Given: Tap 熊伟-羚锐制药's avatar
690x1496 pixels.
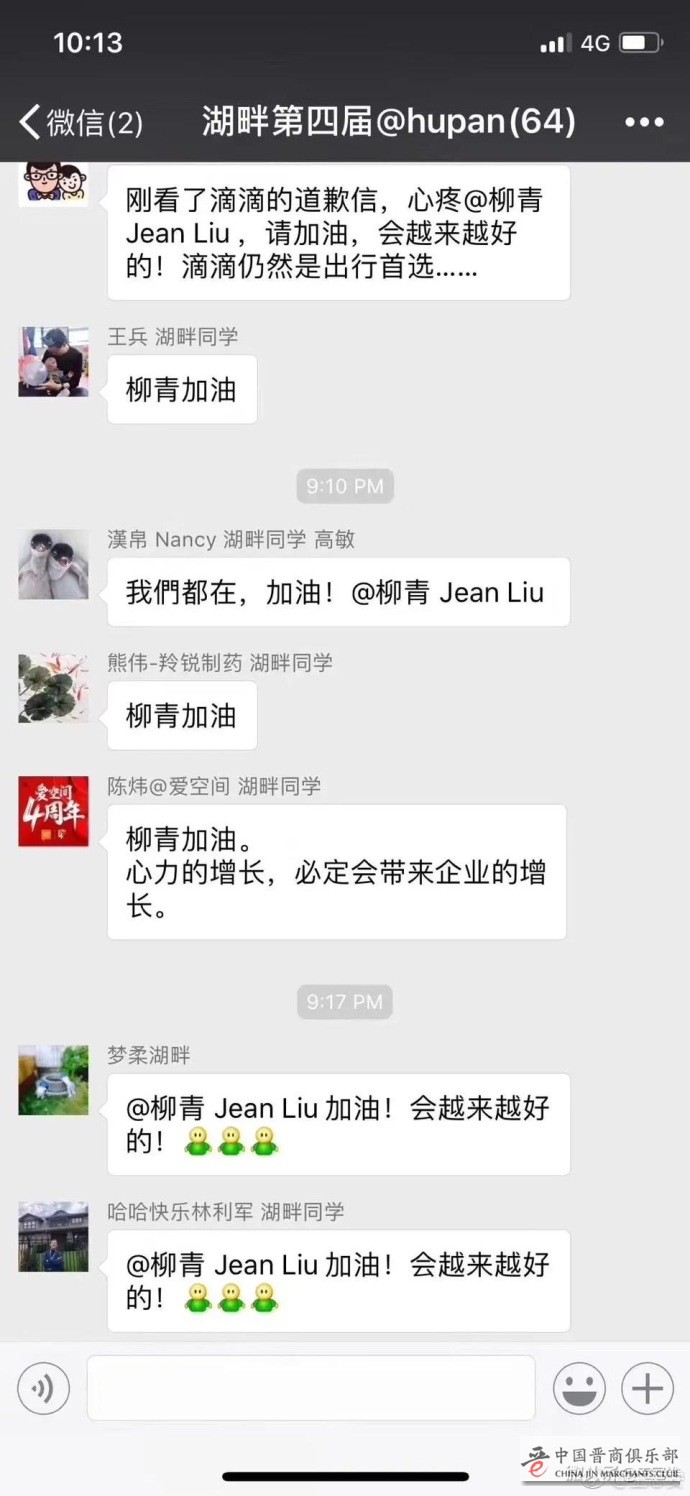Looking at the screenshot, I should click(53, 687).
